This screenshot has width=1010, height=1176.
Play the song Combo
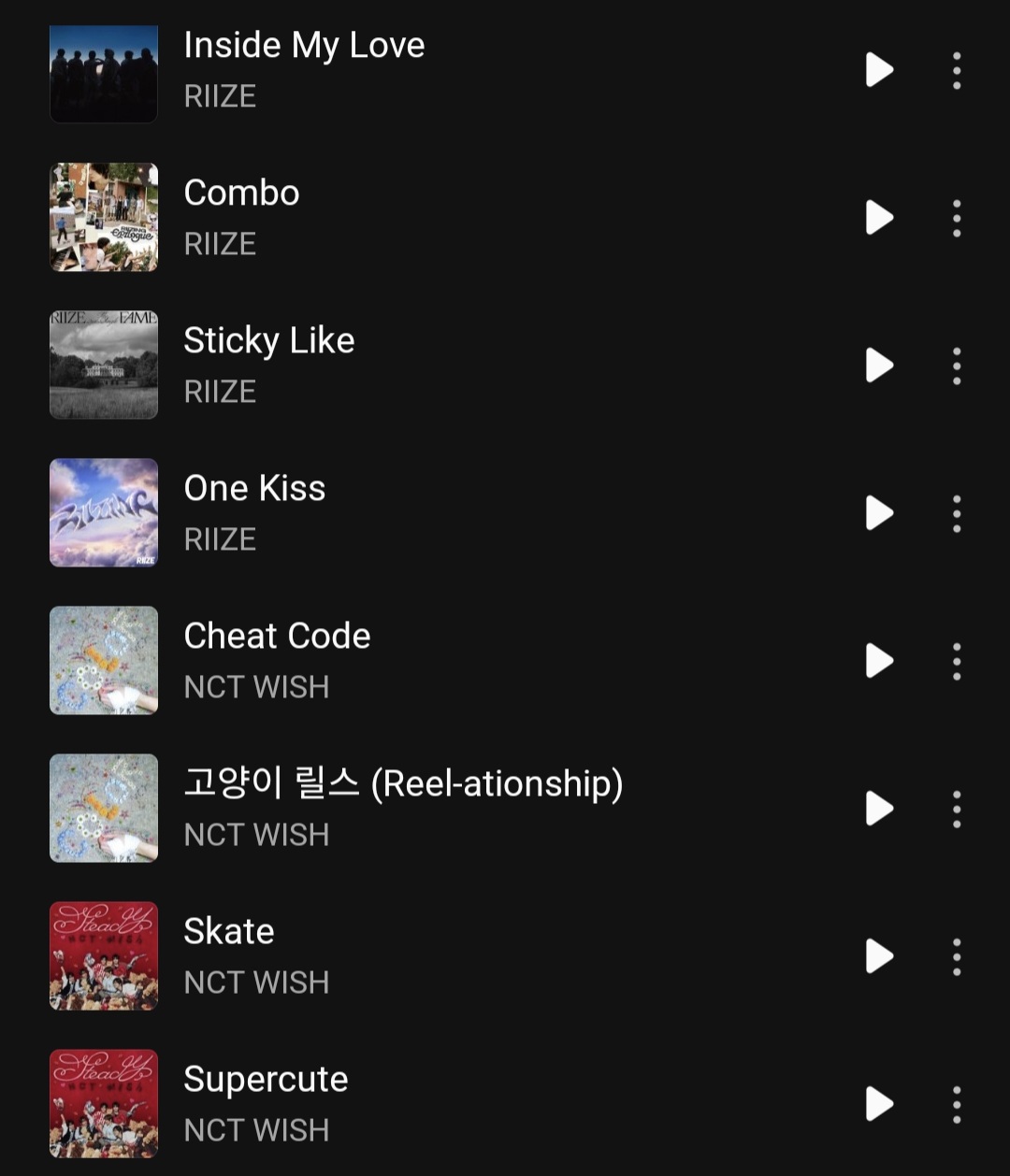[x=879, y=218]
